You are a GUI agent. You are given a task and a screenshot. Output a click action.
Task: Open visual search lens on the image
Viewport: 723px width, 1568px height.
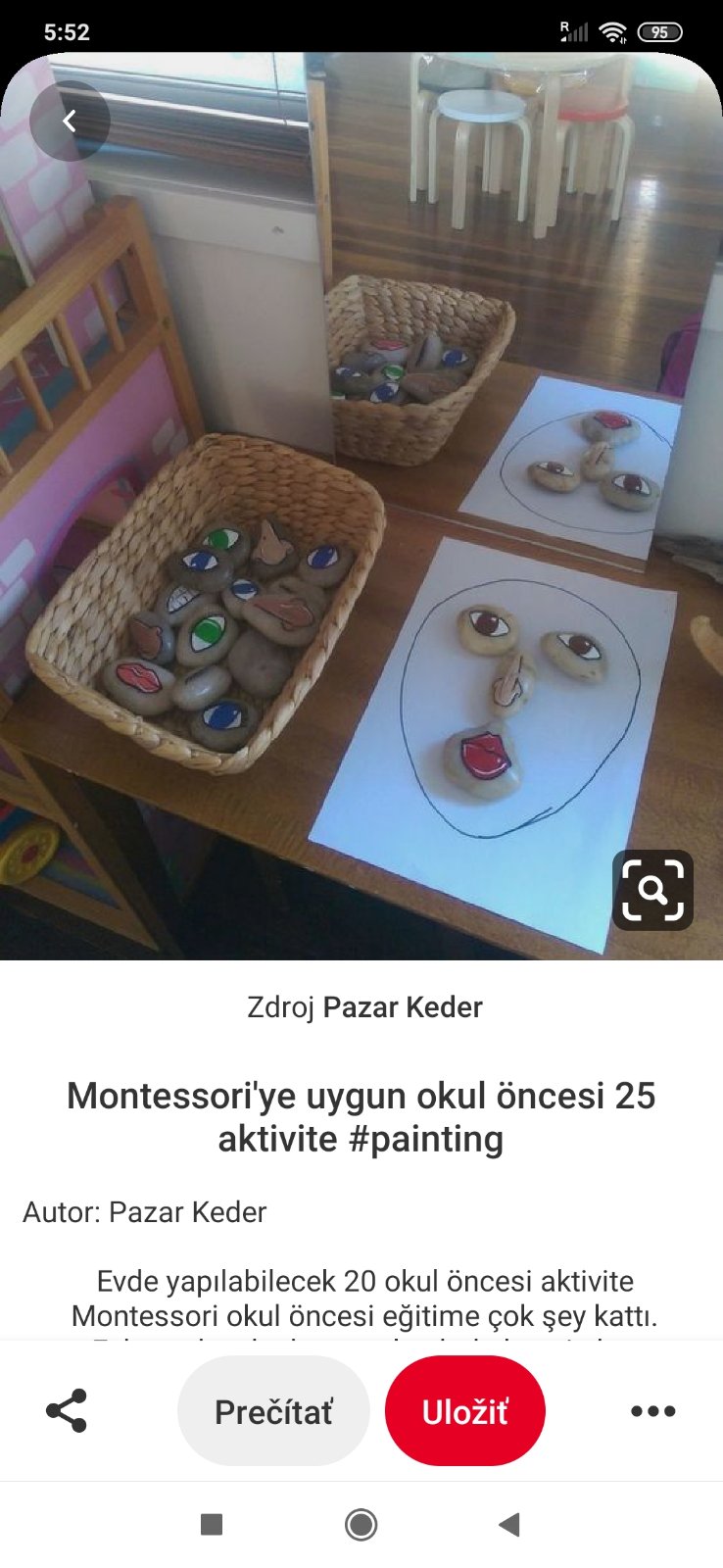point(652,890)
